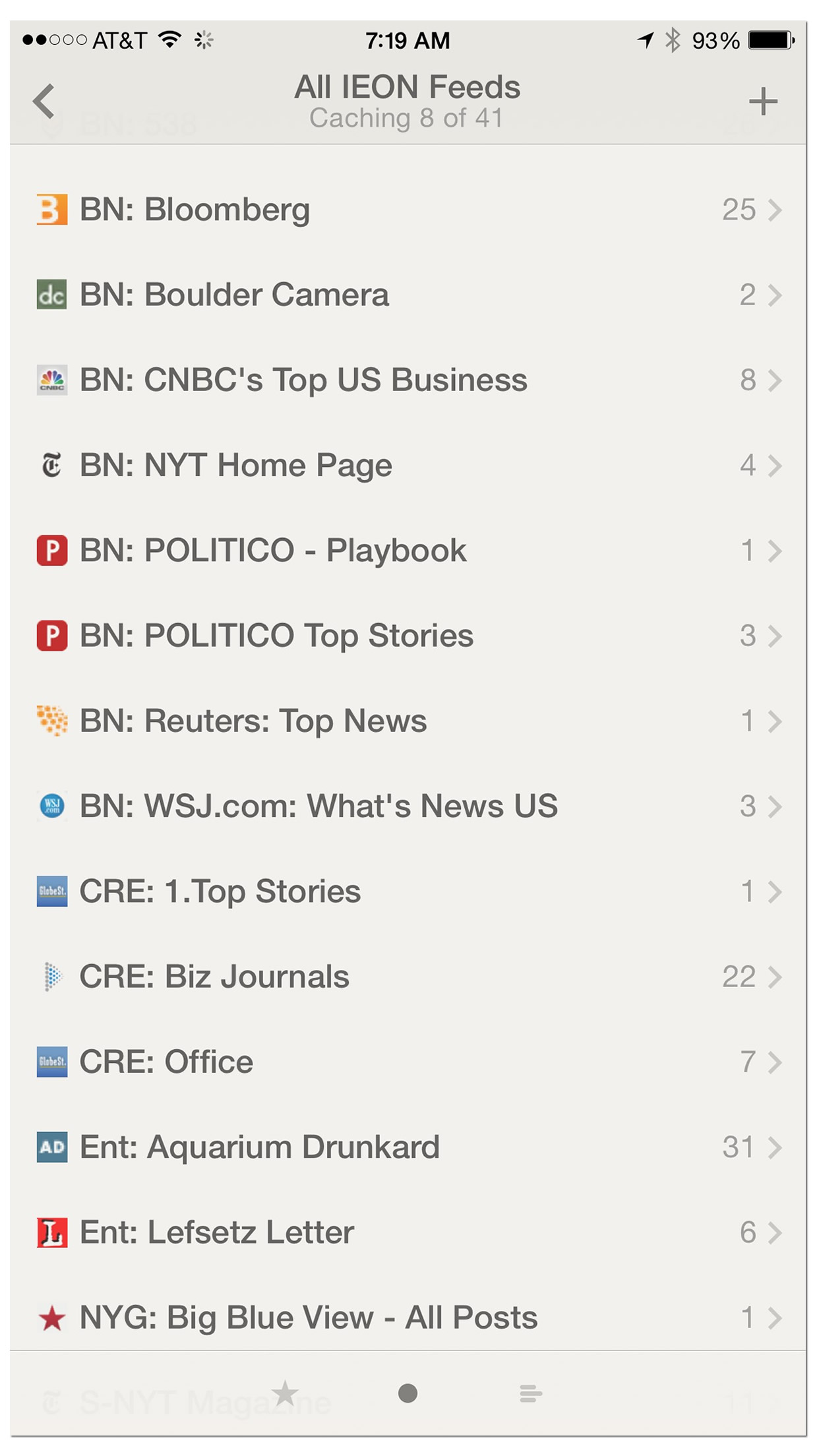View BN: POLITICO - Playbook feed

tap(408, 551)
